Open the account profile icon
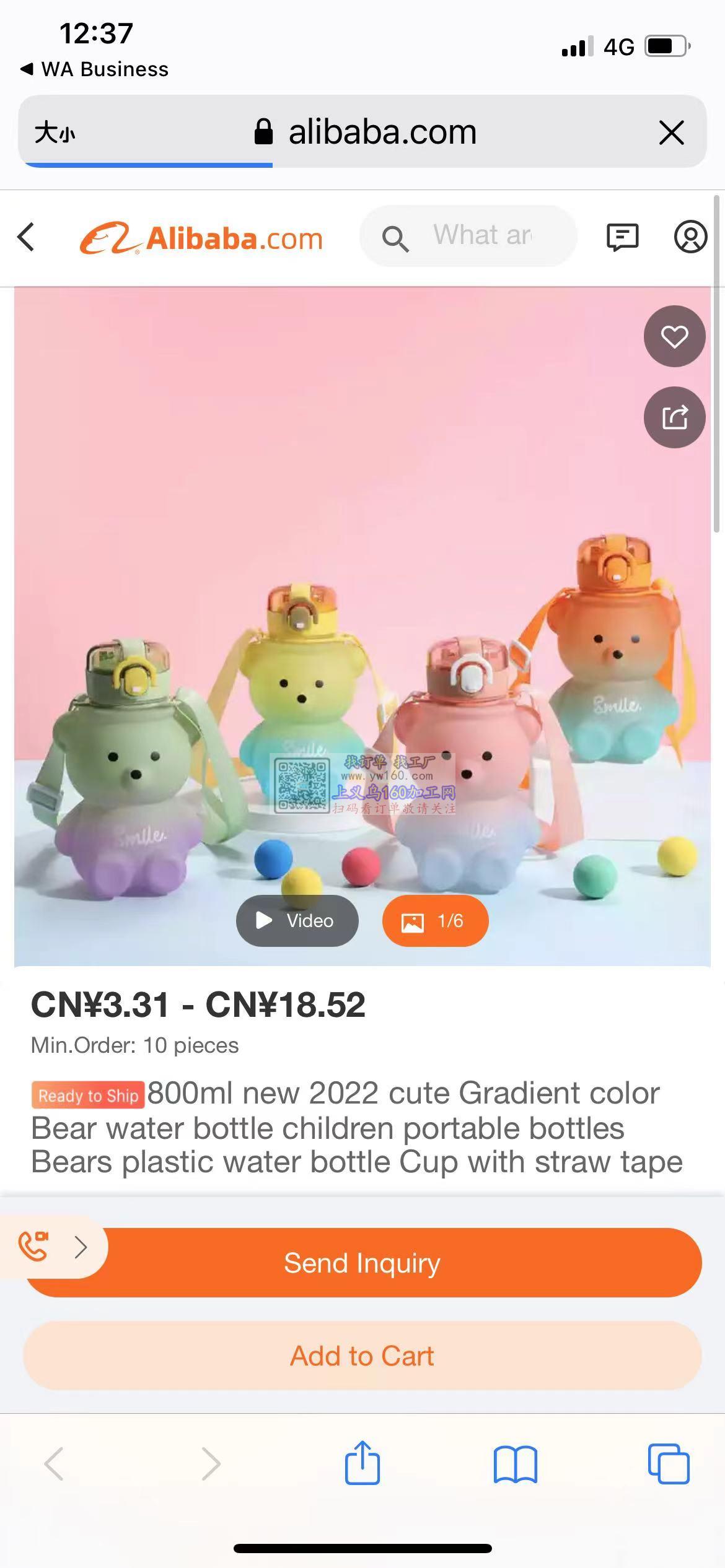 [x=690, y=237]
